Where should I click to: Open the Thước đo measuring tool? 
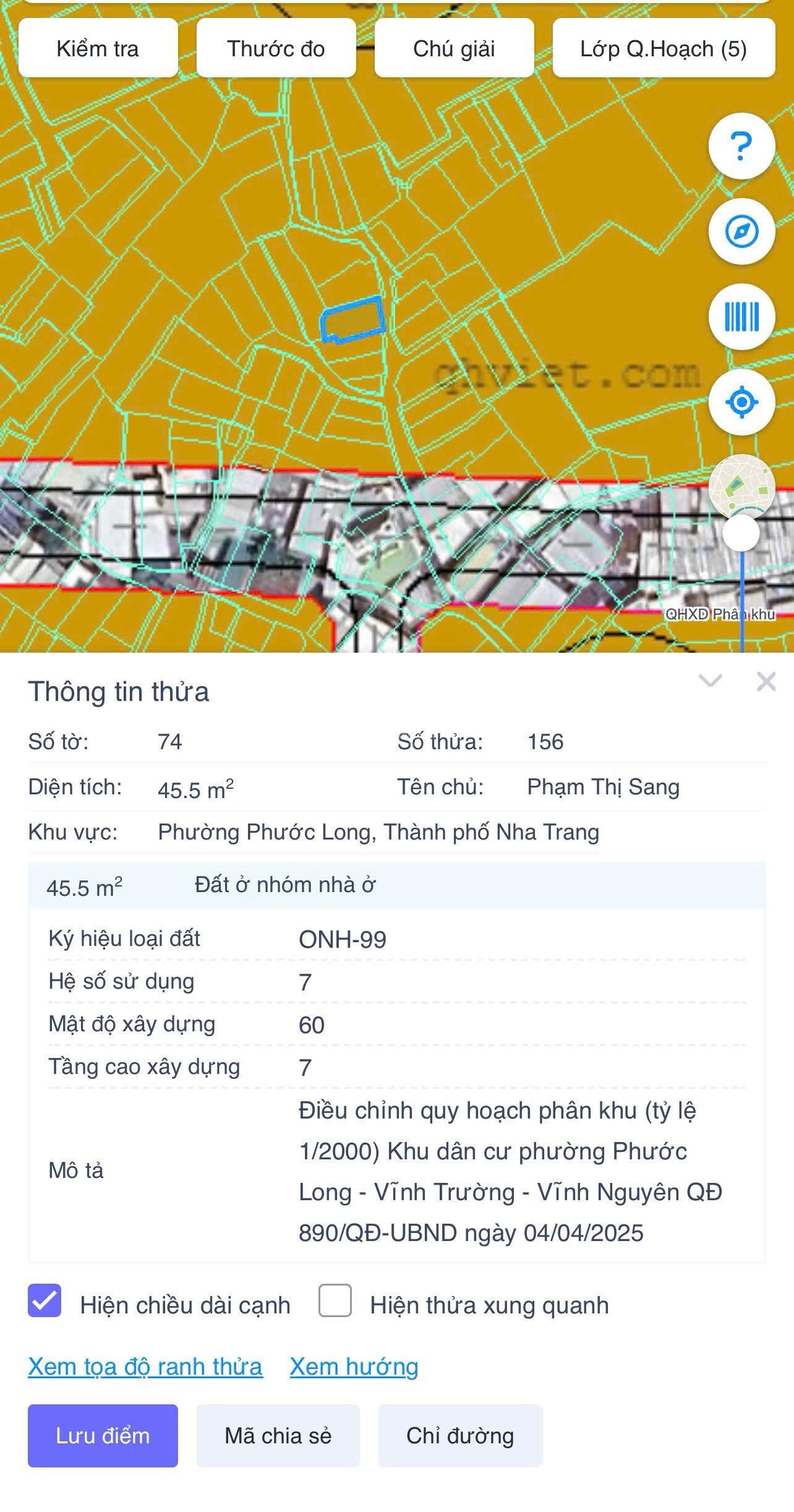(276, 48)
